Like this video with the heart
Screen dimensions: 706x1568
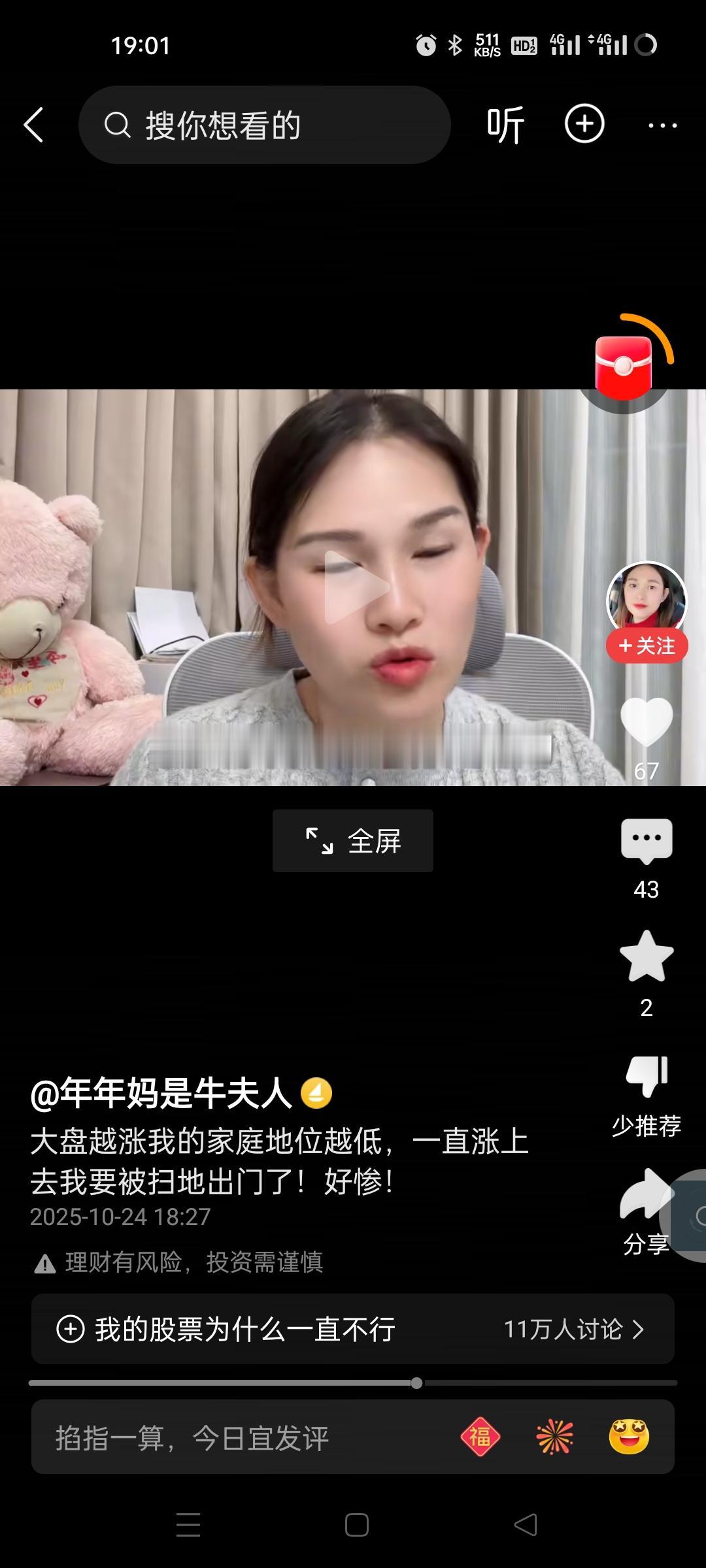click(646, 721)
